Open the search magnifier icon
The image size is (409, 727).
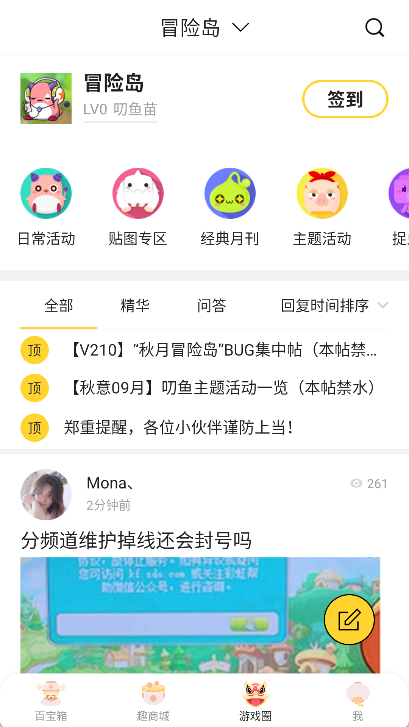pos(374,28)
